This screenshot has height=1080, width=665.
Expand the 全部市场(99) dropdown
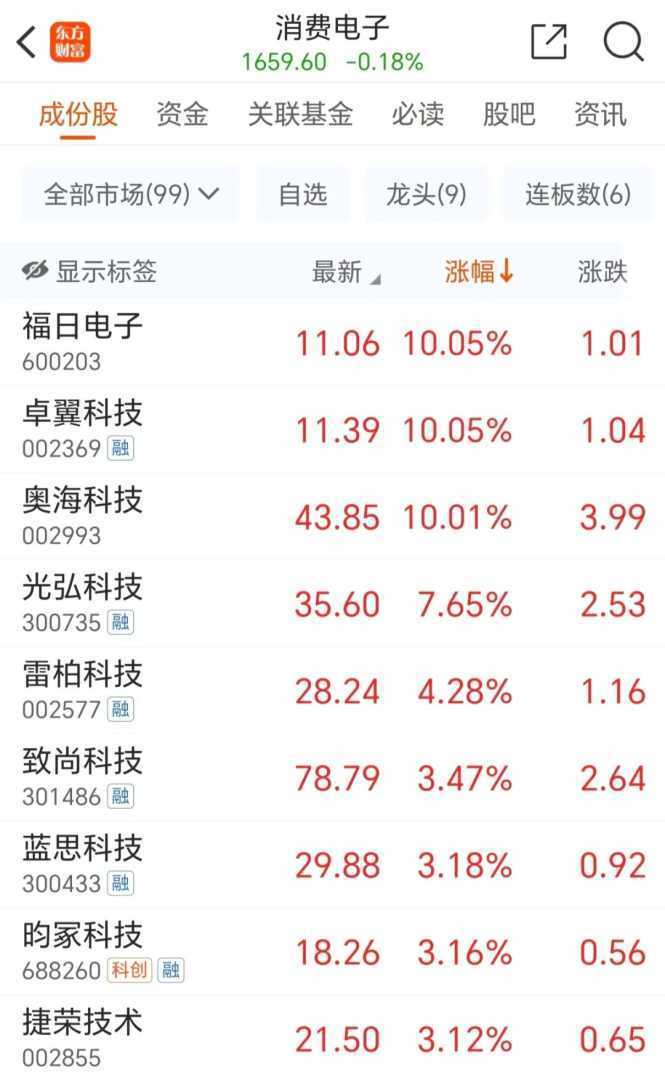(131, 194)
